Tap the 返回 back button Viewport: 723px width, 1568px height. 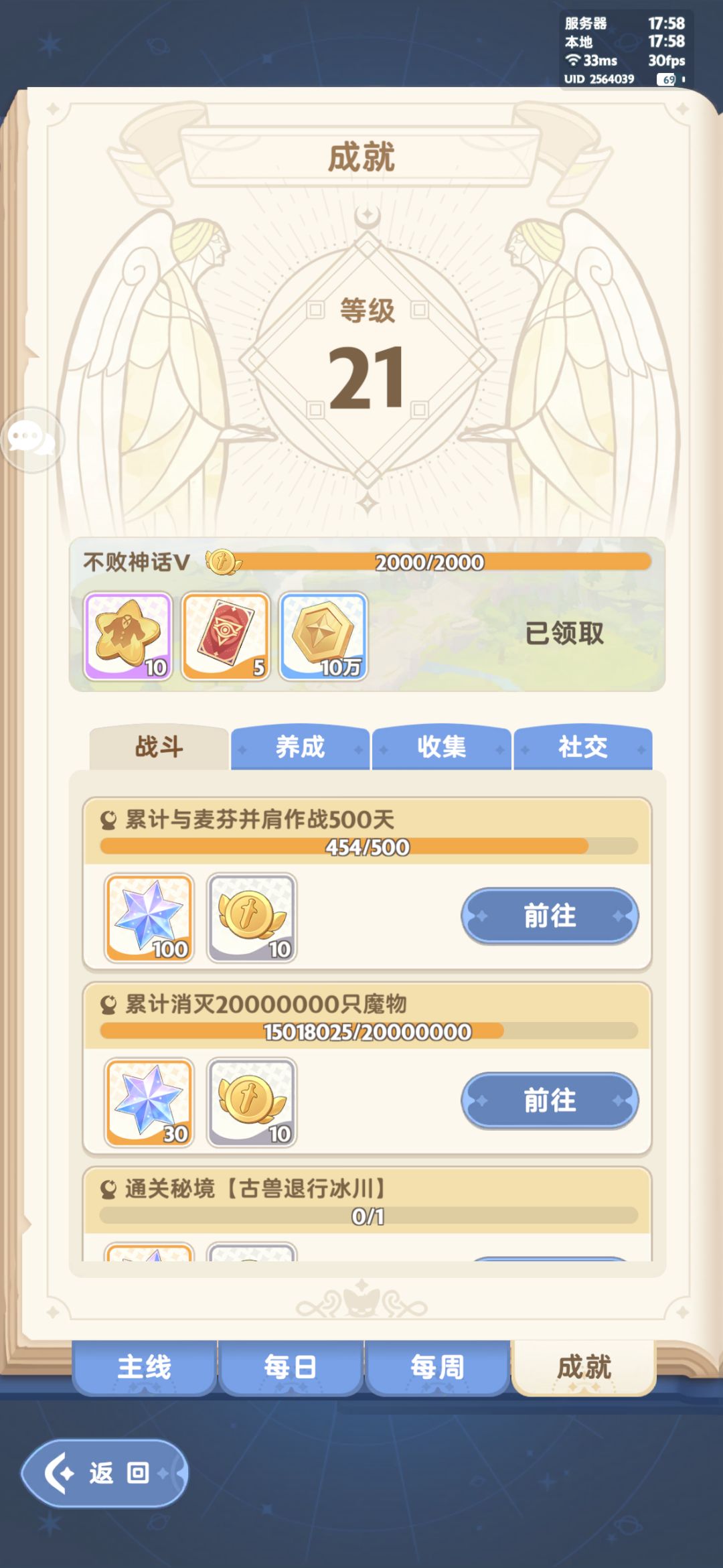(x=104, y=1473)
